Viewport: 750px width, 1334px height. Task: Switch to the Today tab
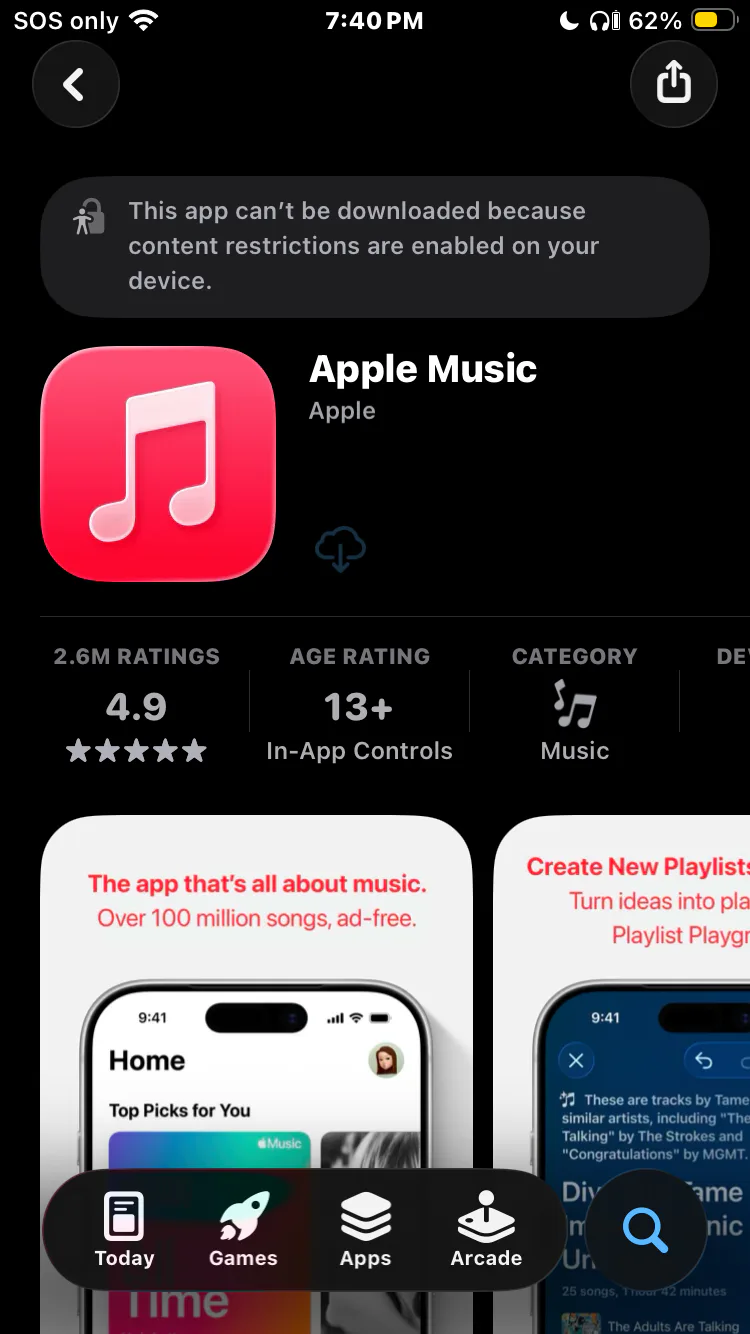(124, 1230)
